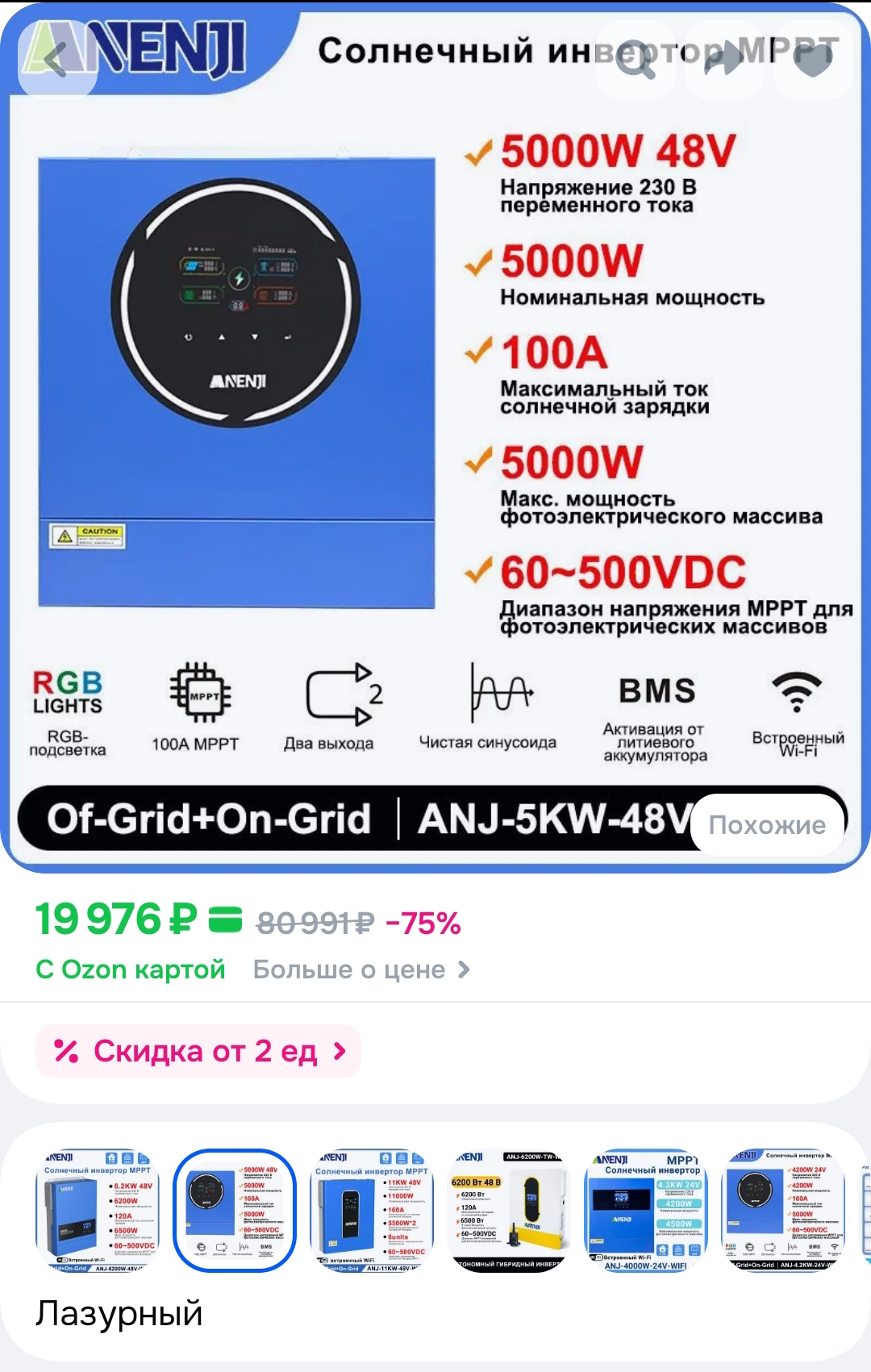Share this product
The height and width of the screenshot is (1372, 871).
pos(724,60)
